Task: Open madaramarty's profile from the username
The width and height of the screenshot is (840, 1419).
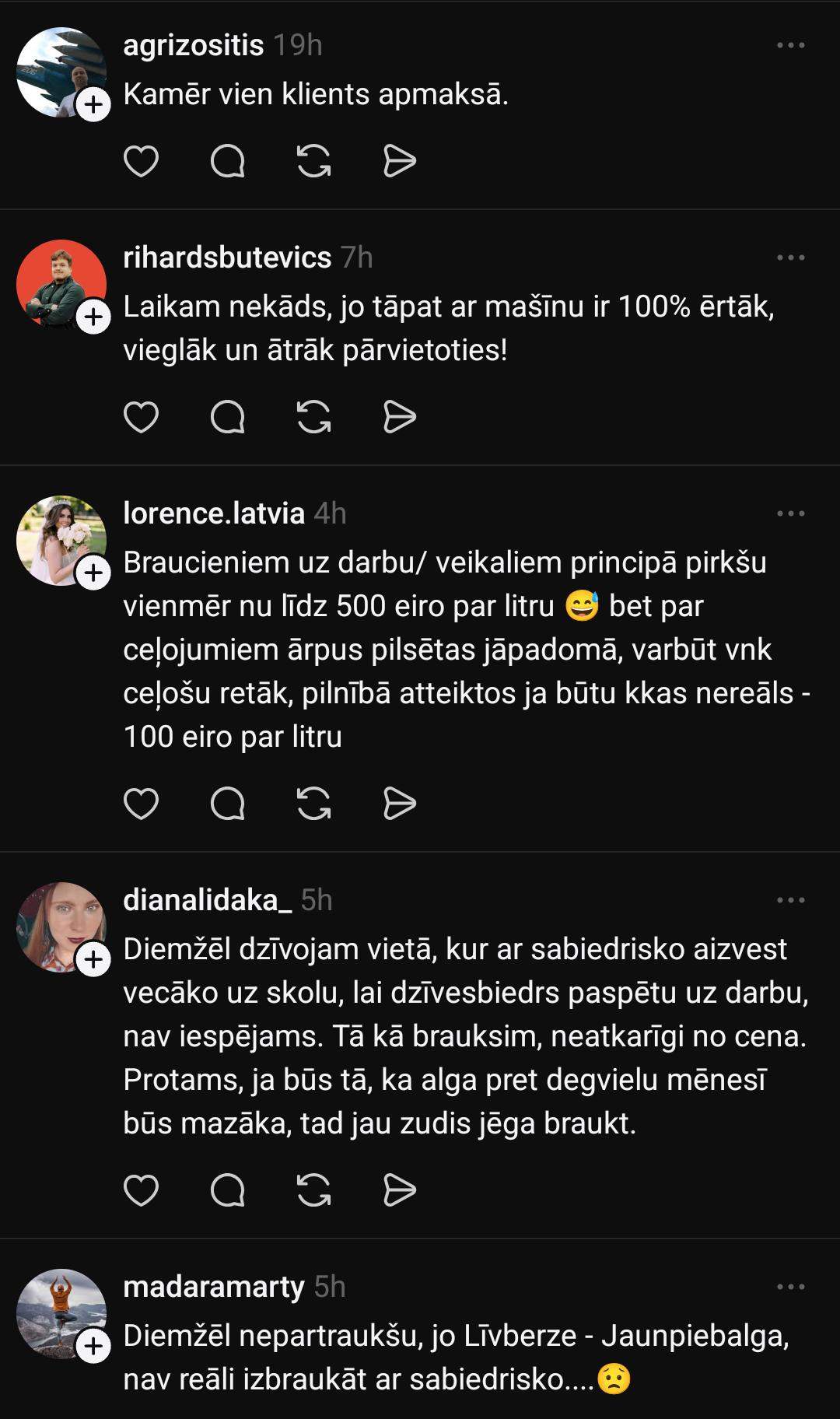Action: pyautogui.click(x=214, y=1287)
